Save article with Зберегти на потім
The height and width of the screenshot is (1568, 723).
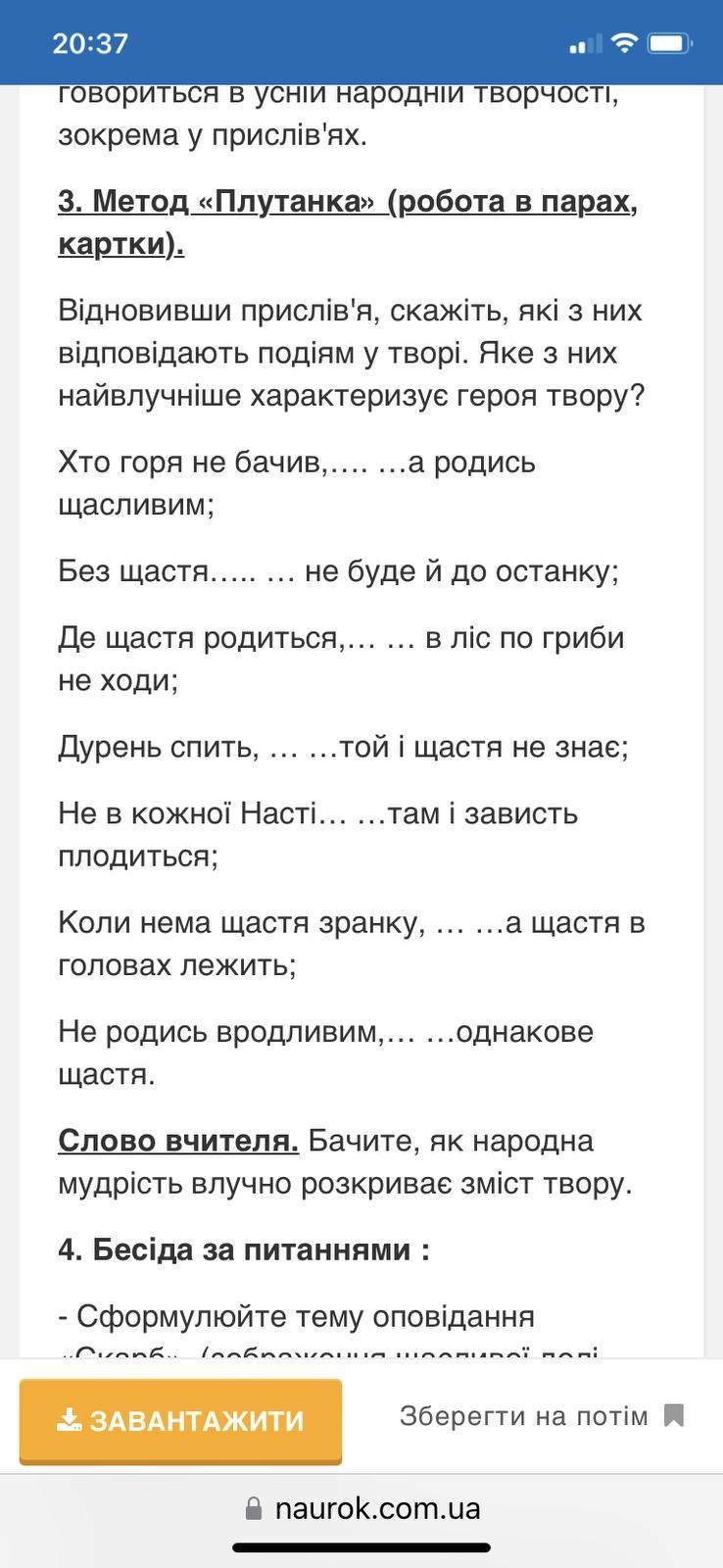click(x=541, y=1416)
